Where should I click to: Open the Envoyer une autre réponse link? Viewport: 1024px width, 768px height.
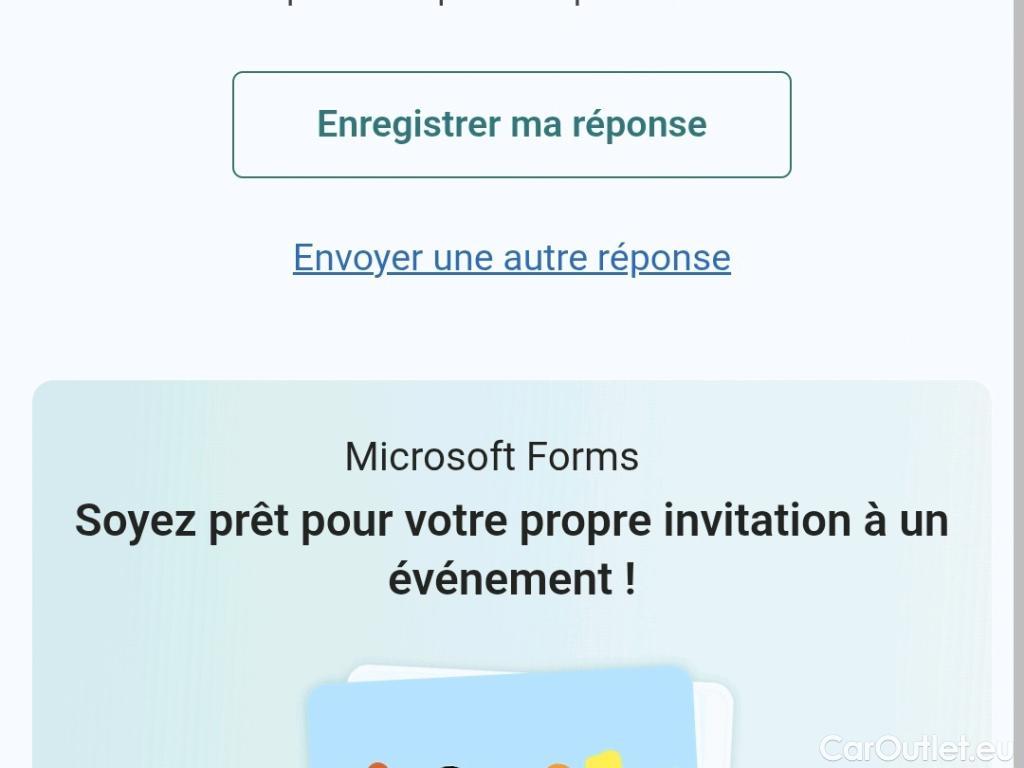[x=511, y=257]
